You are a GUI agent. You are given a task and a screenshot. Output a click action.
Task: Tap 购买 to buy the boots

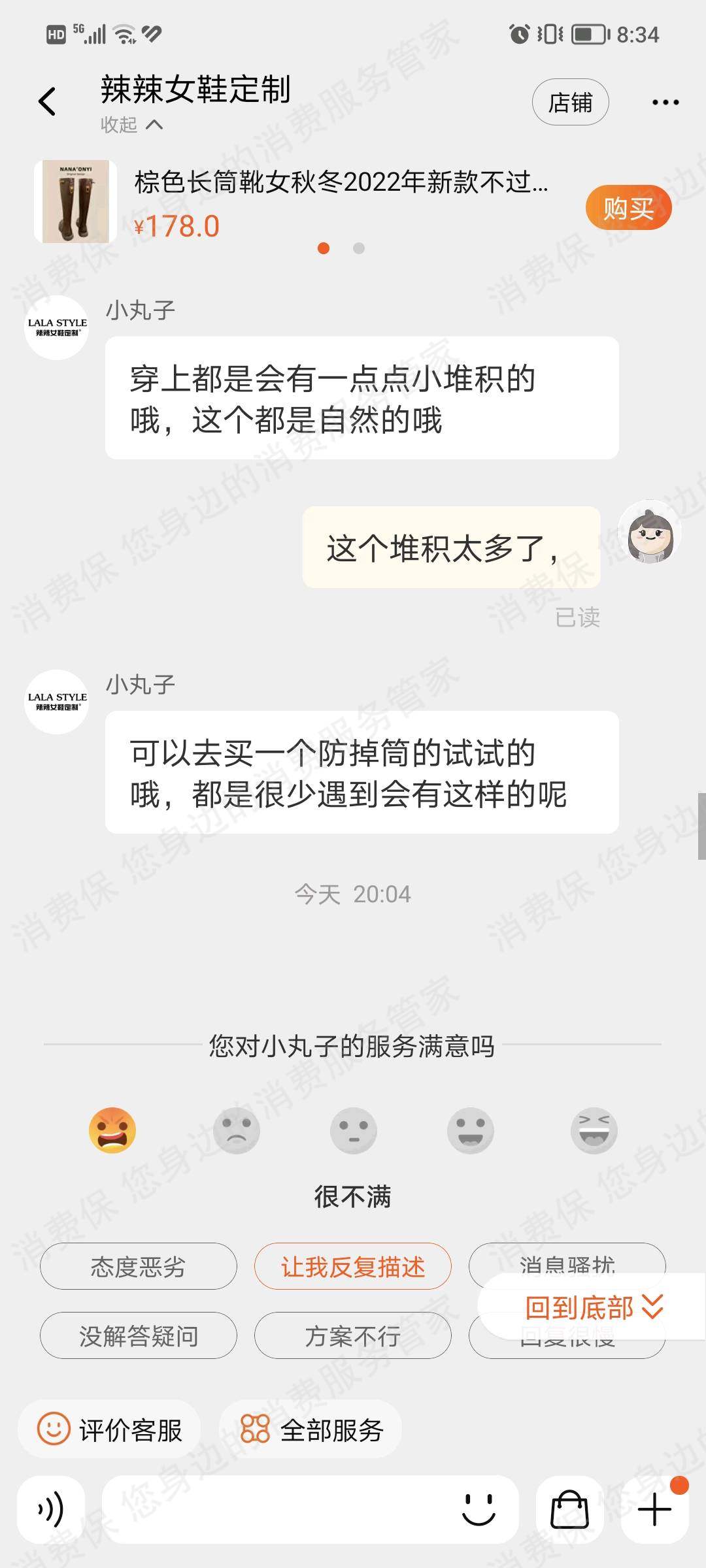[x=628, y=208]
